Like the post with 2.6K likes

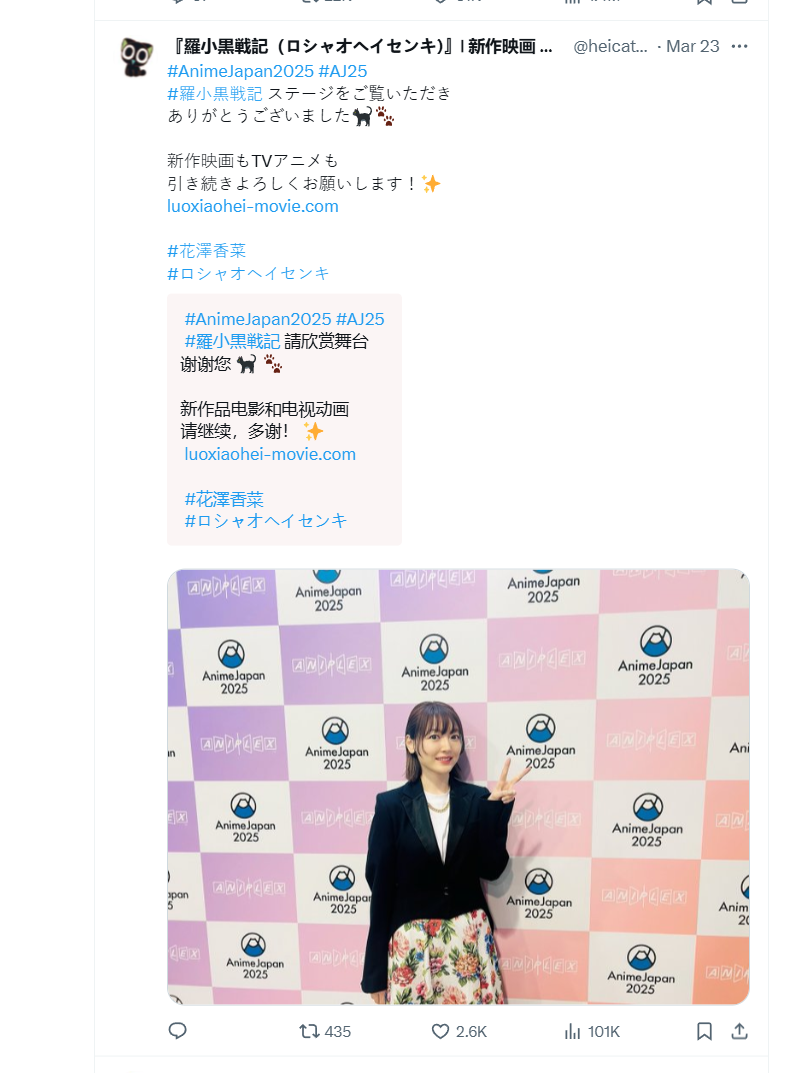[440, 1031]
